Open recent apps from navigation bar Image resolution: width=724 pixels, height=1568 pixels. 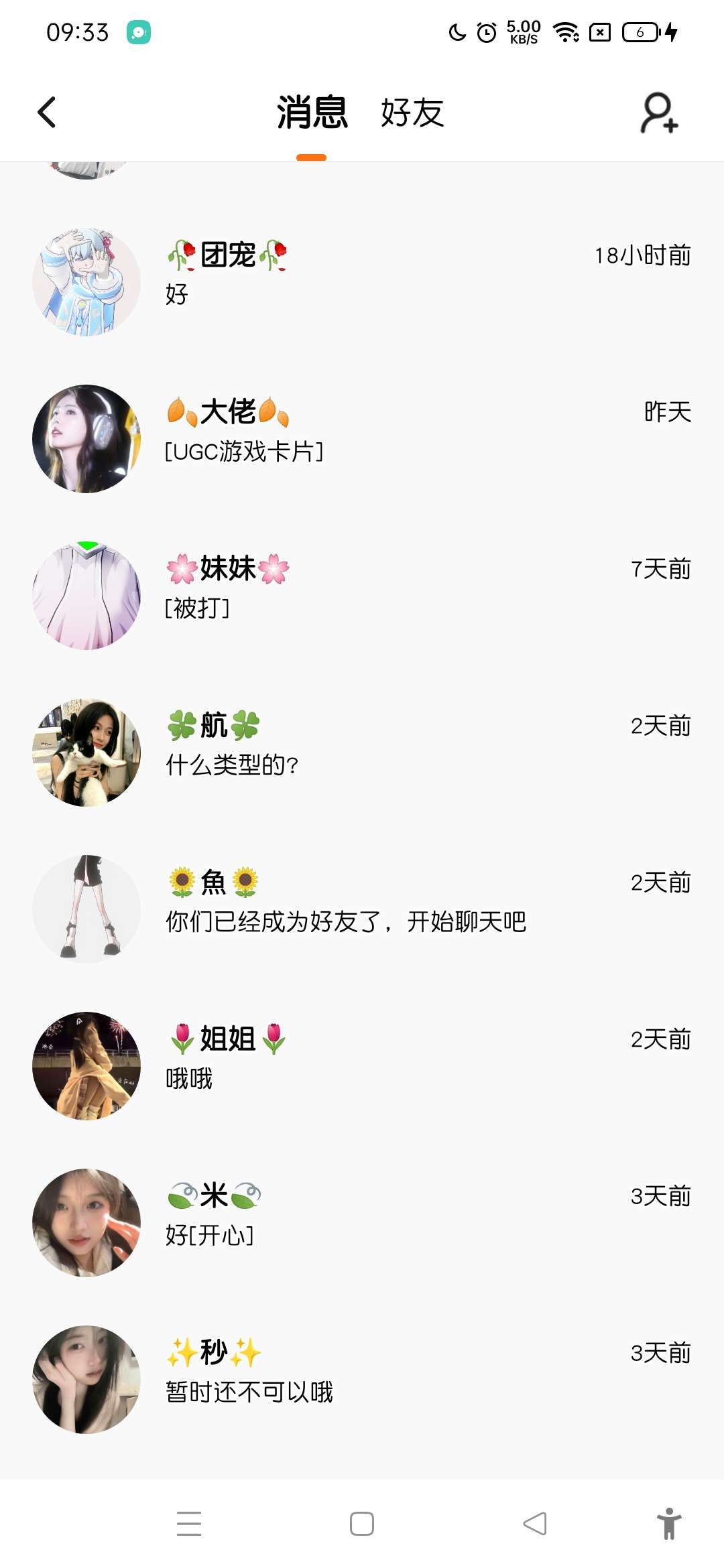coord(189,1524)
